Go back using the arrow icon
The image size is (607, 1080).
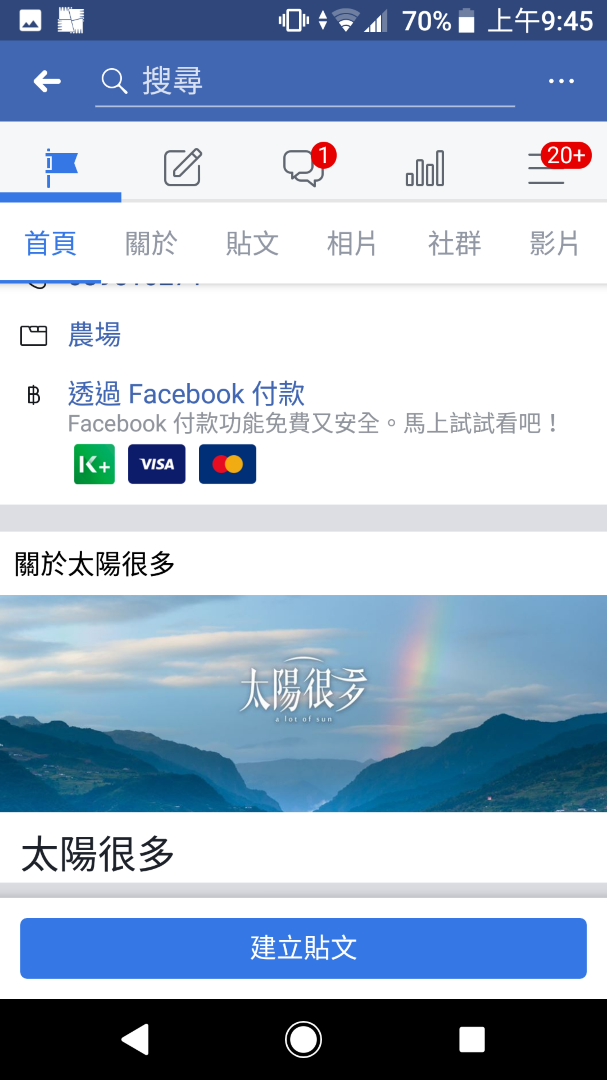pyautogui.click(x=47, y=81)
